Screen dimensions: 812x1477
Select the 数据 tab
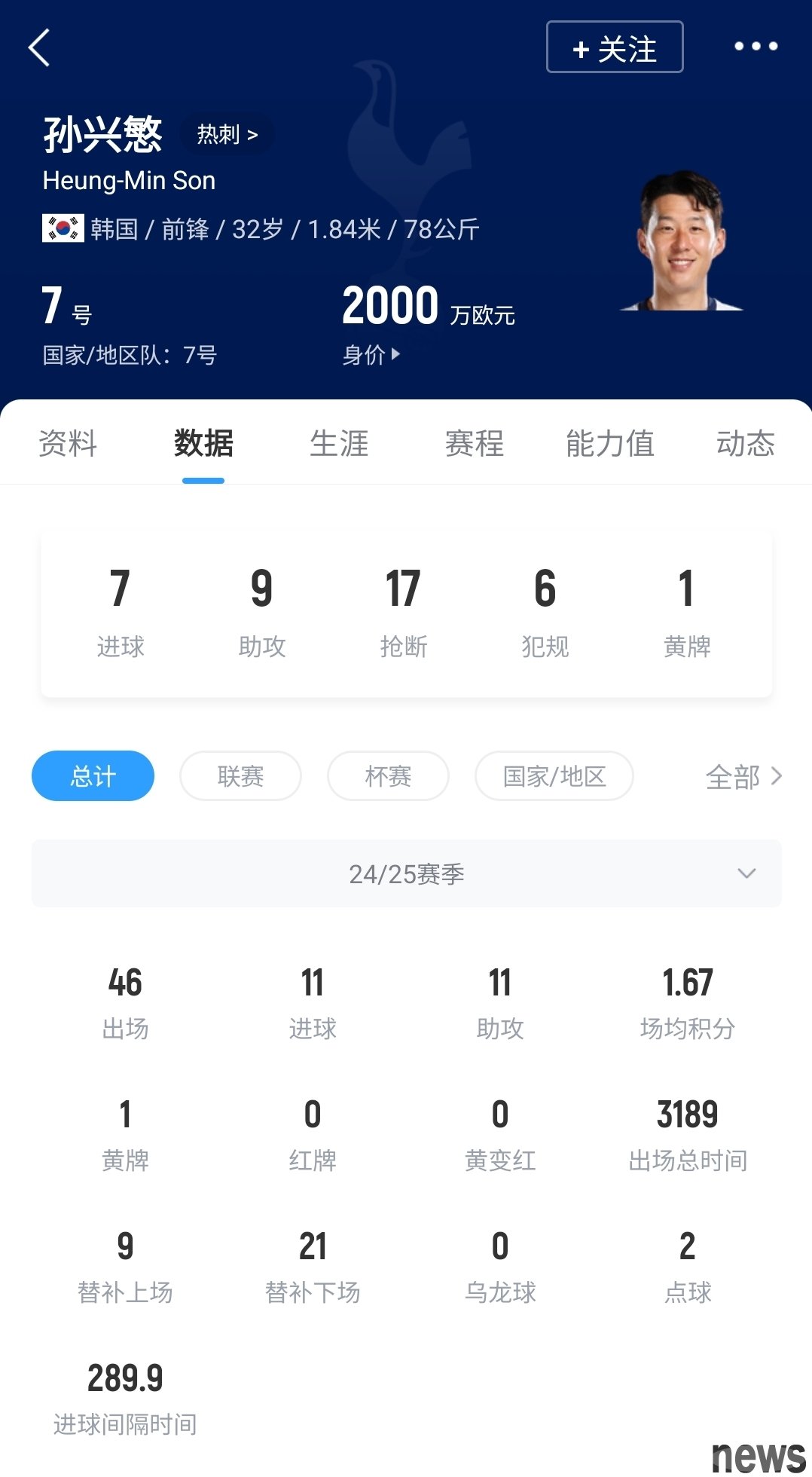point(203,443)
